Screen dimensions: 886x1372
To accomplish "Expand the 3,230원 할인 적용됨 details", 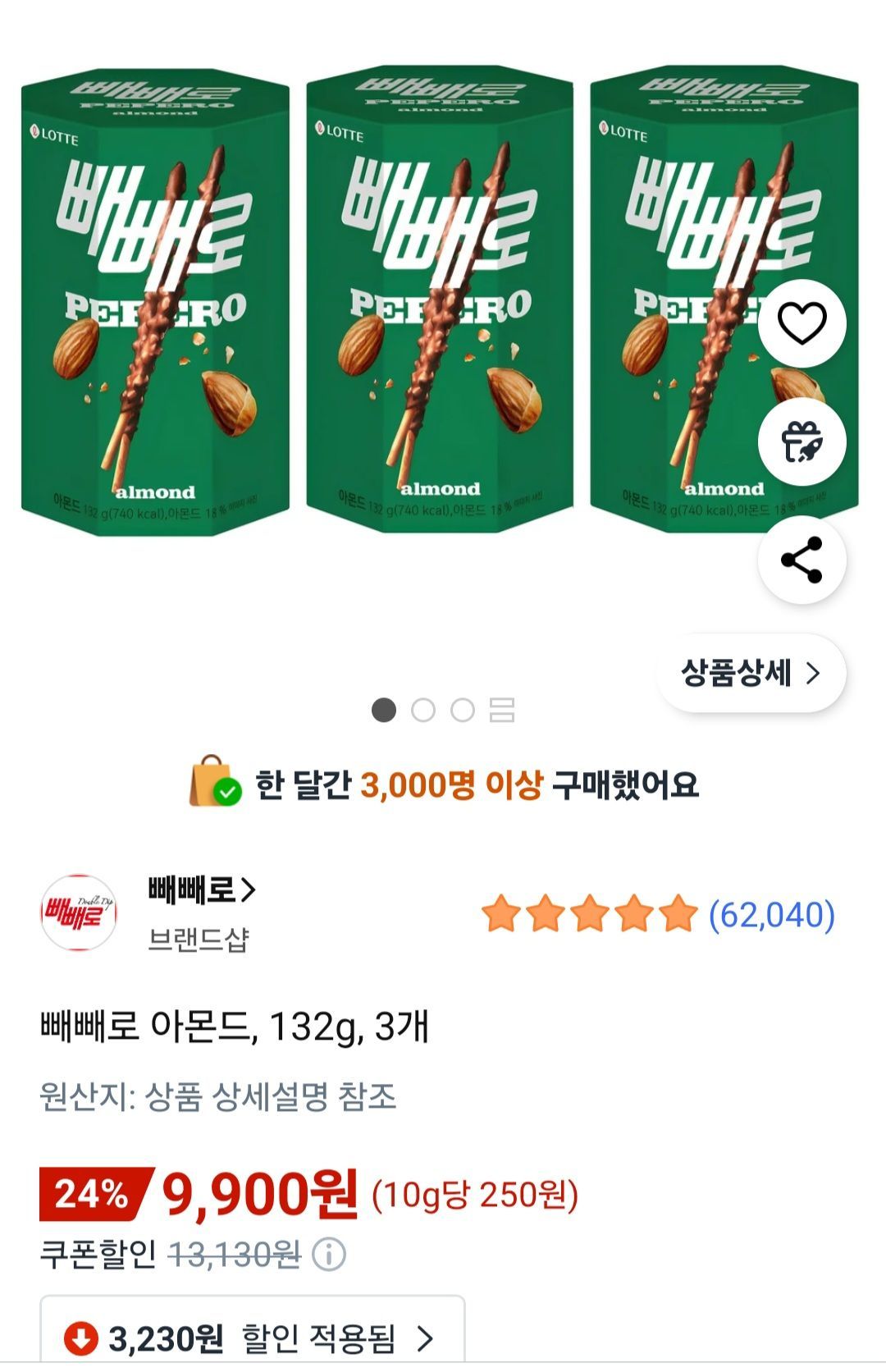I will [253, 1338].
